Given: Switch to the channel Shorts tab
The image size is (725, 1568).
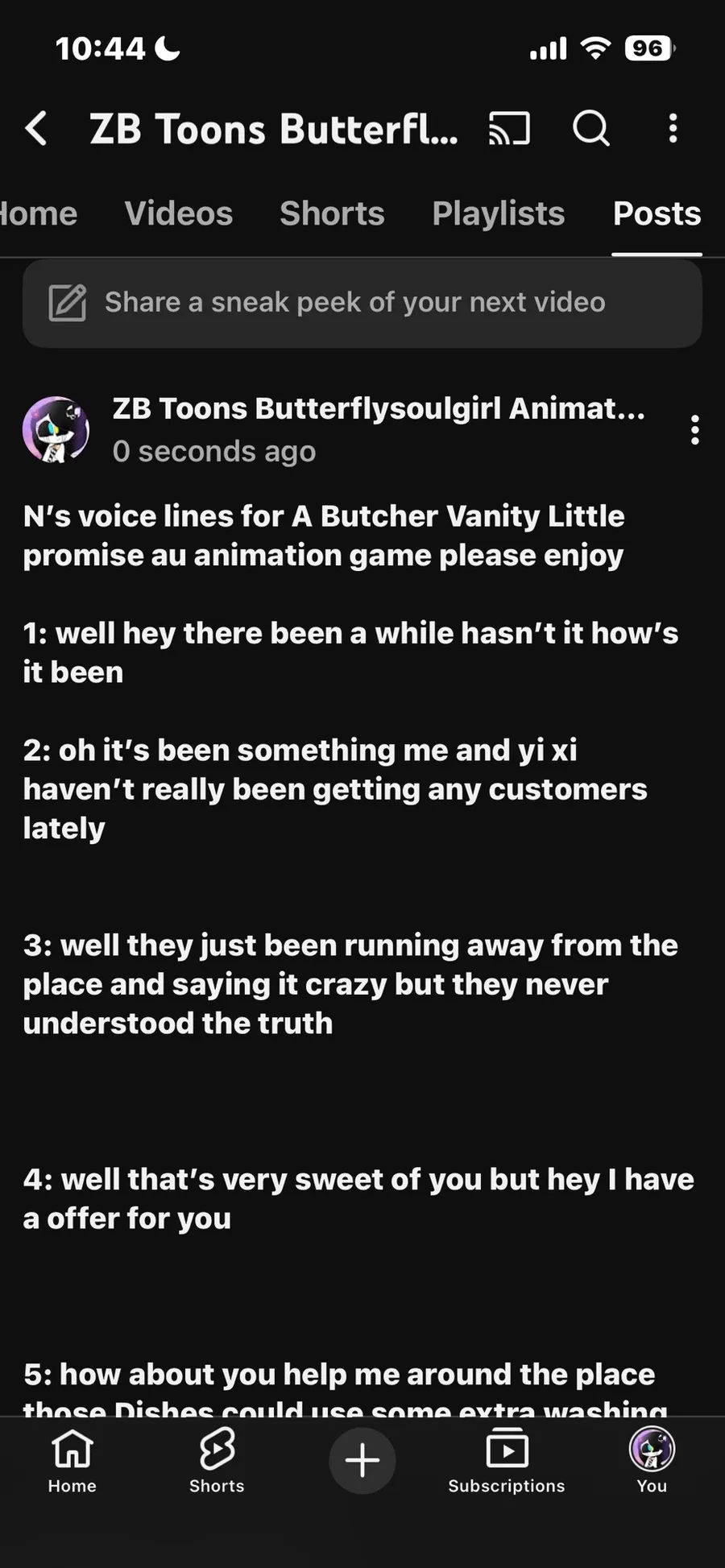Looking at the screenshot, I should pyautogui.click(x=332, y=214).
